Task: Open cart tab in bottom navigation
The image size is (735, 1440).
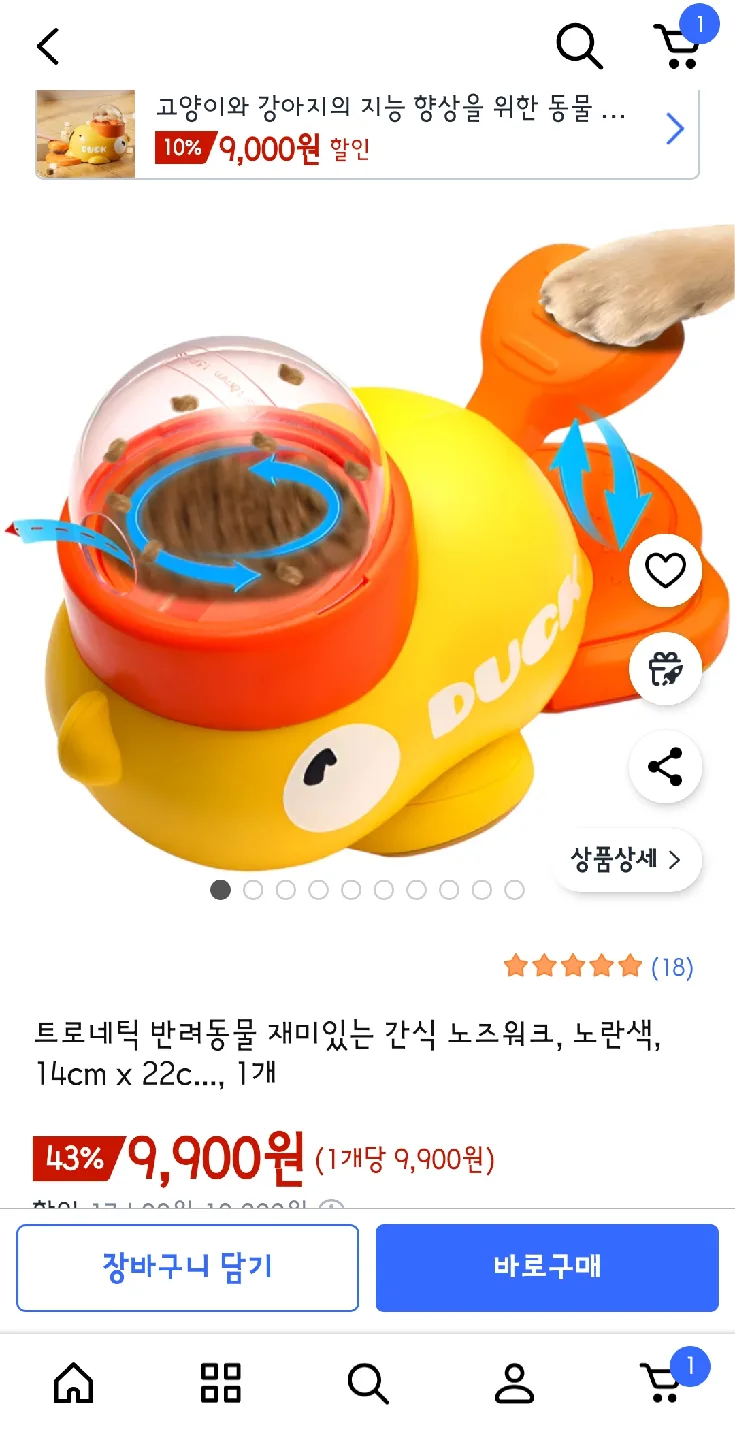Action: (662, 1384)
